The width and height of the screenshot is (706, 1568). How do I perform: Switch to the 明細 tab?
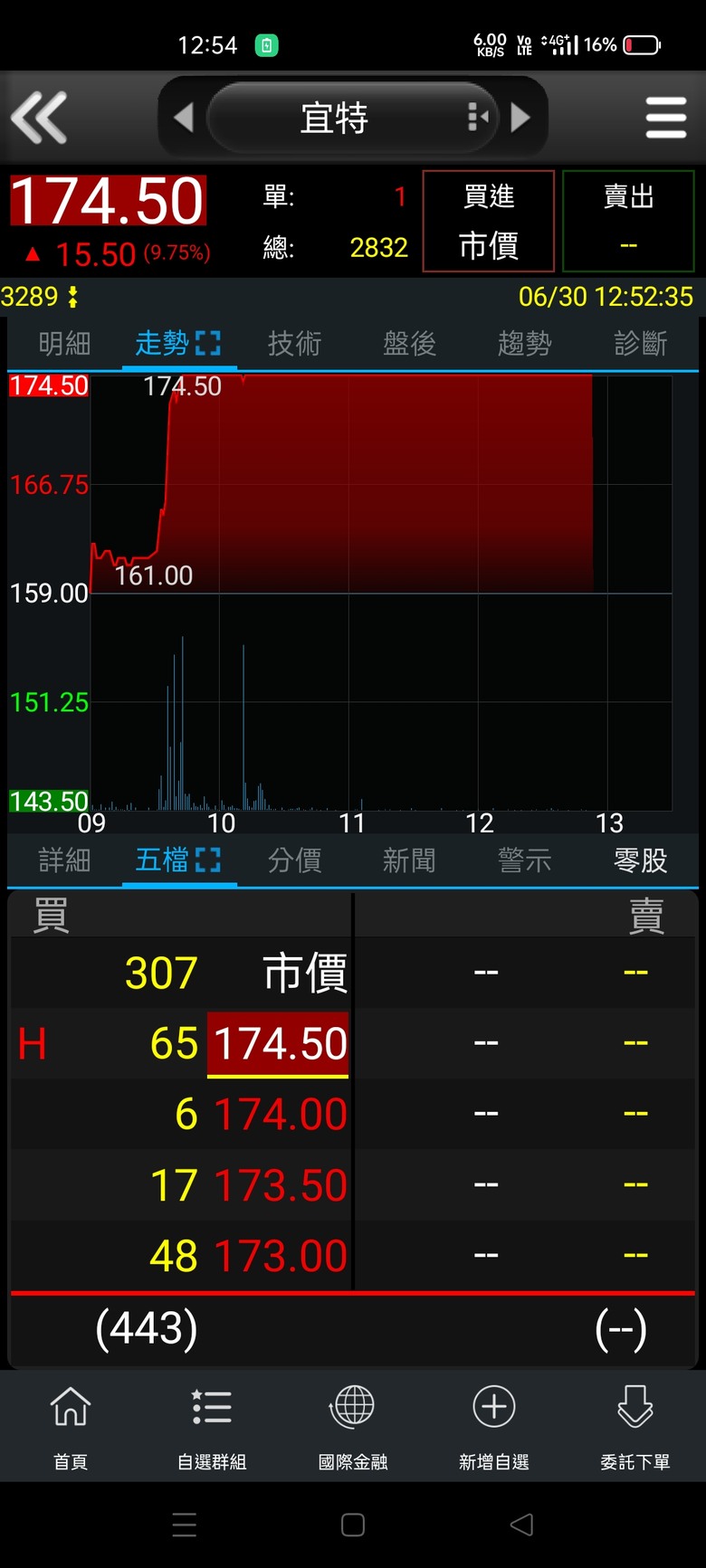click(64, 344)
